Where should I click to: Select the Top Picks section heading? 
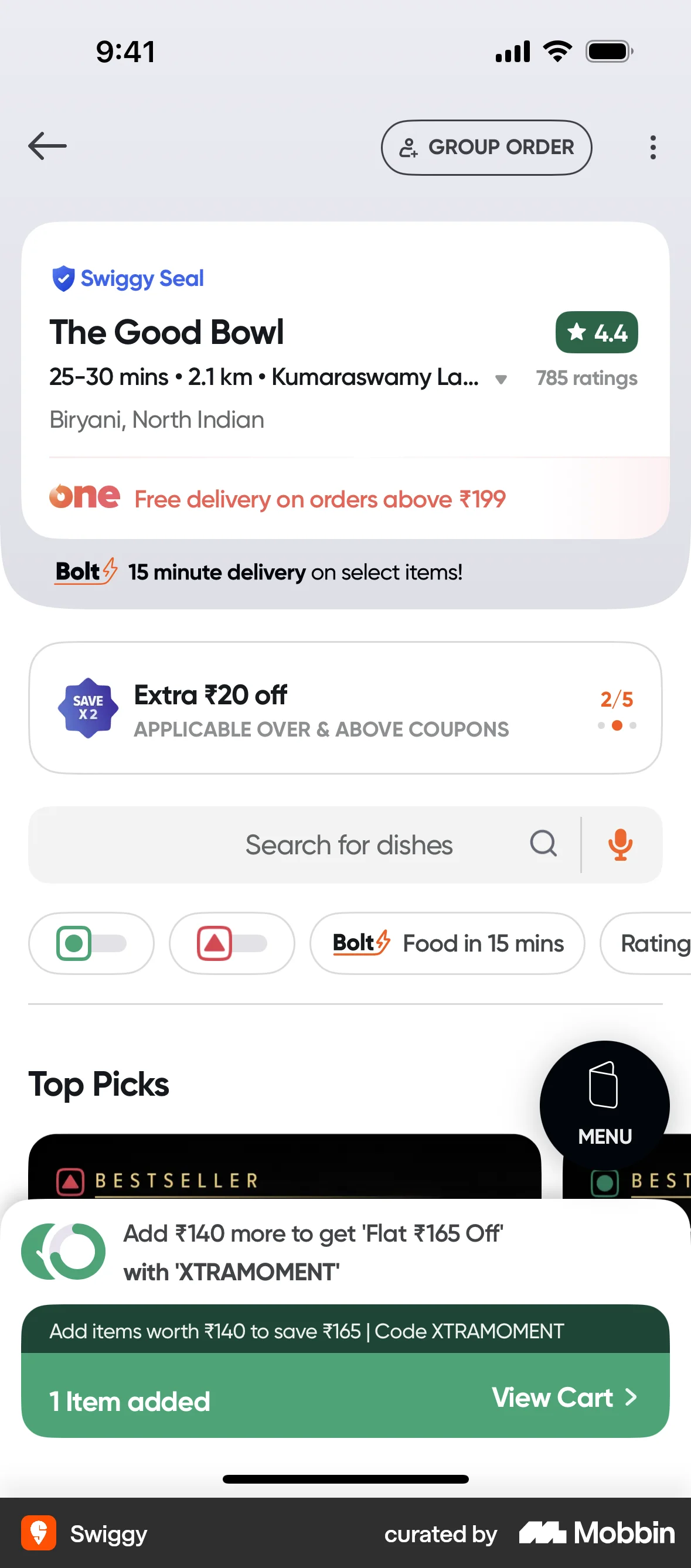click(99, 1083)
